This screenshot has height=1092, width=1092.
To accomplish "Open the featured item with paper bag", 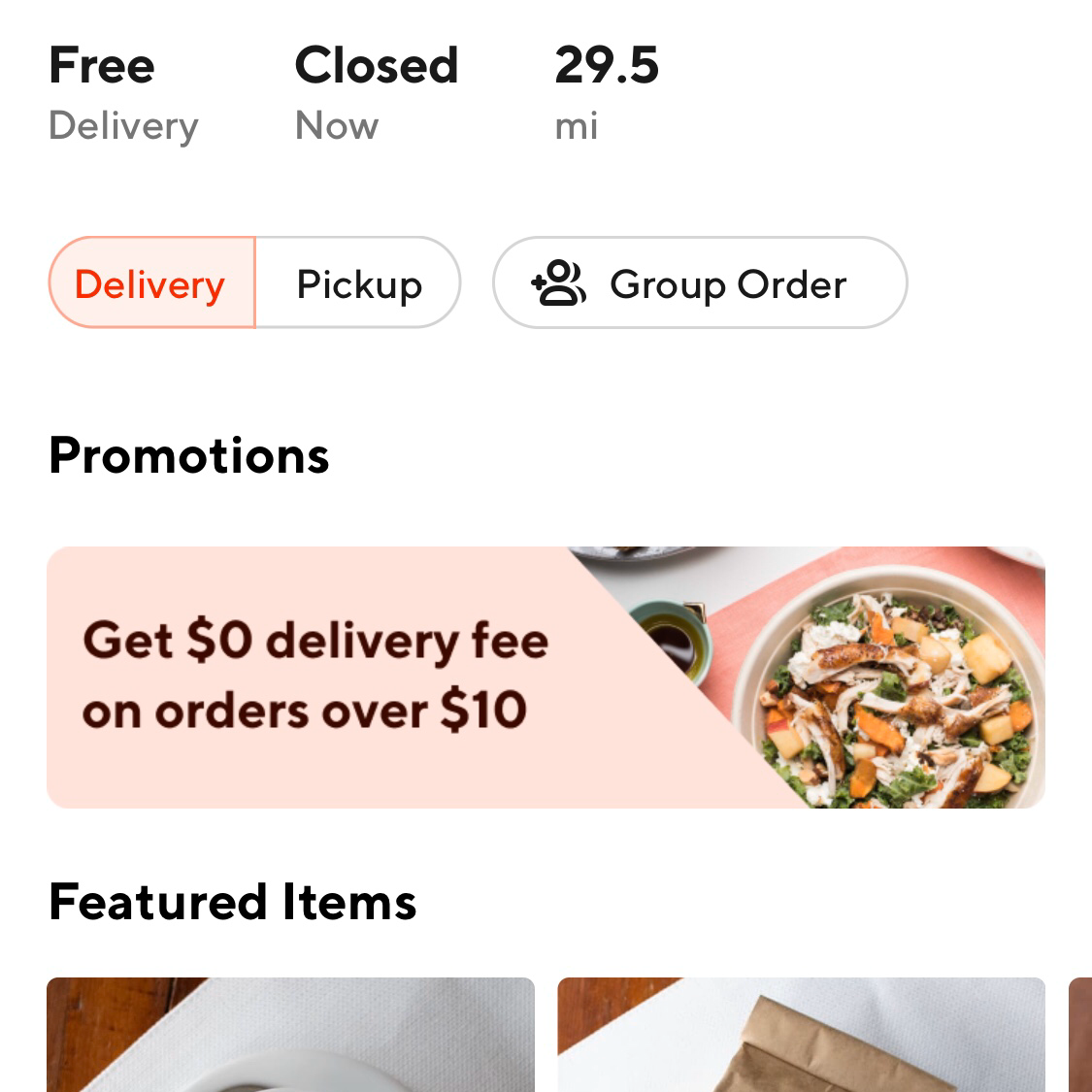I will tap(801, 1035).
